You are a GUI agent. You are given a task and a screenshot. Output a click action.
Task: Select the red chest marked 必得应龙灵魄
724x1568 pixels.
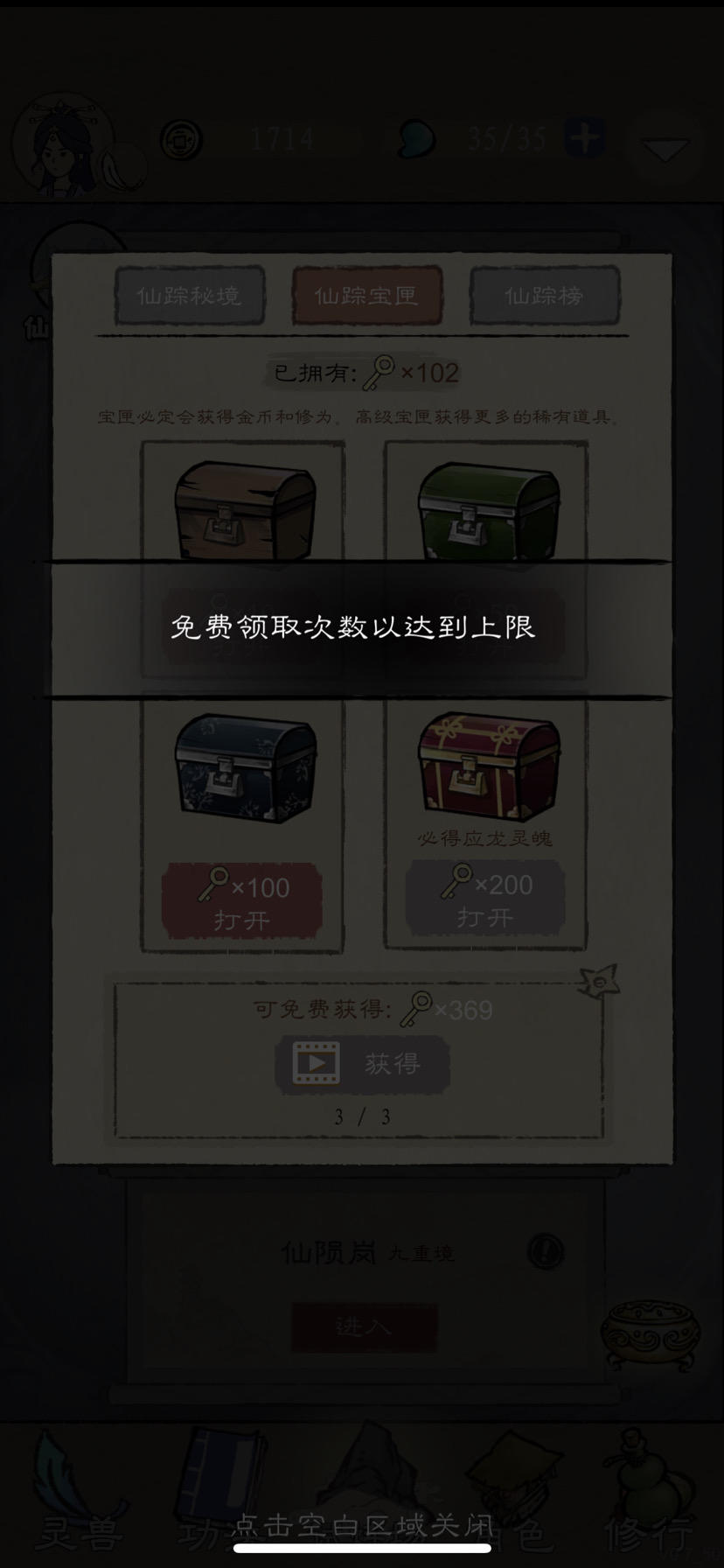pyautogui.click(x=486, y=766)
